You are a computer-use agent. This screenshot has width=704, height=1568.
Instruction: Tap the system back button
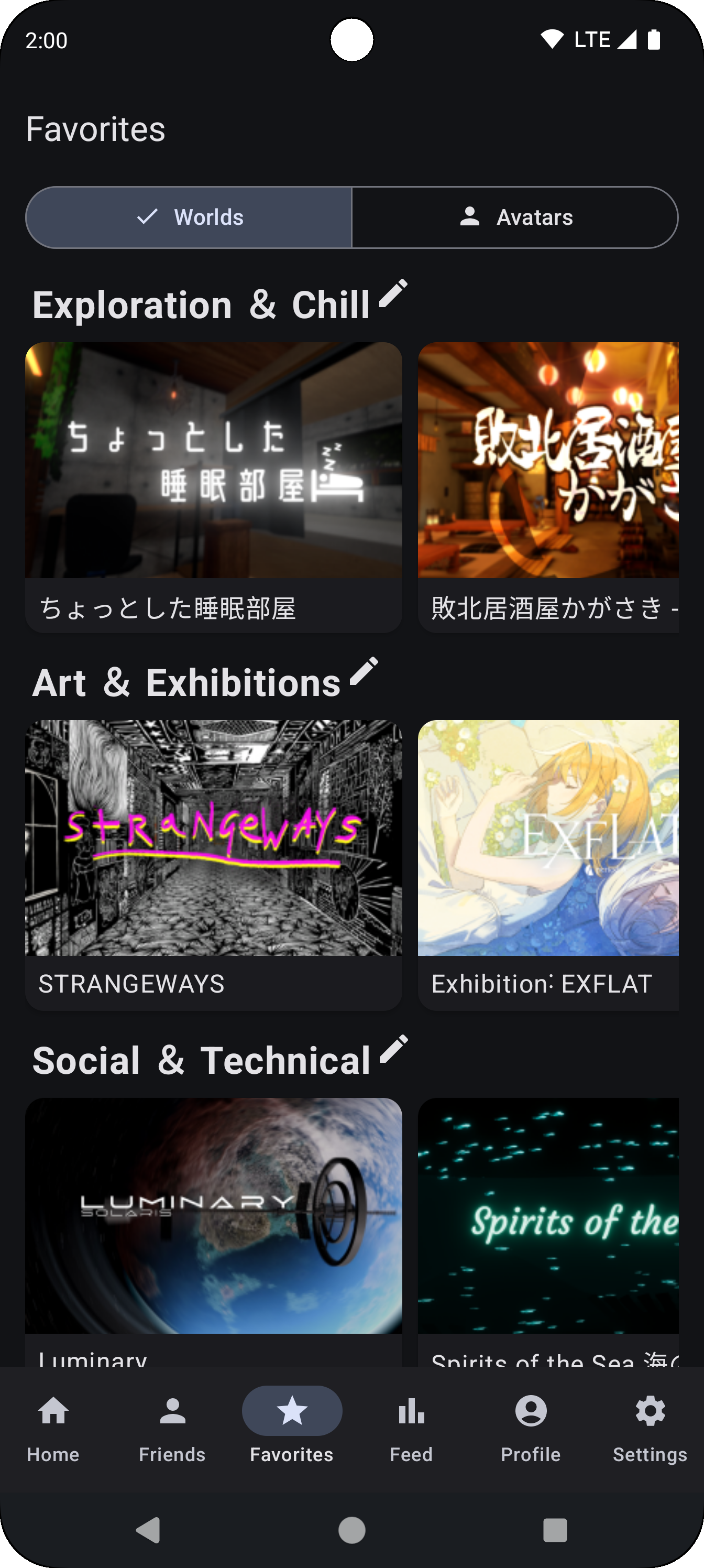coord(148,1530)
